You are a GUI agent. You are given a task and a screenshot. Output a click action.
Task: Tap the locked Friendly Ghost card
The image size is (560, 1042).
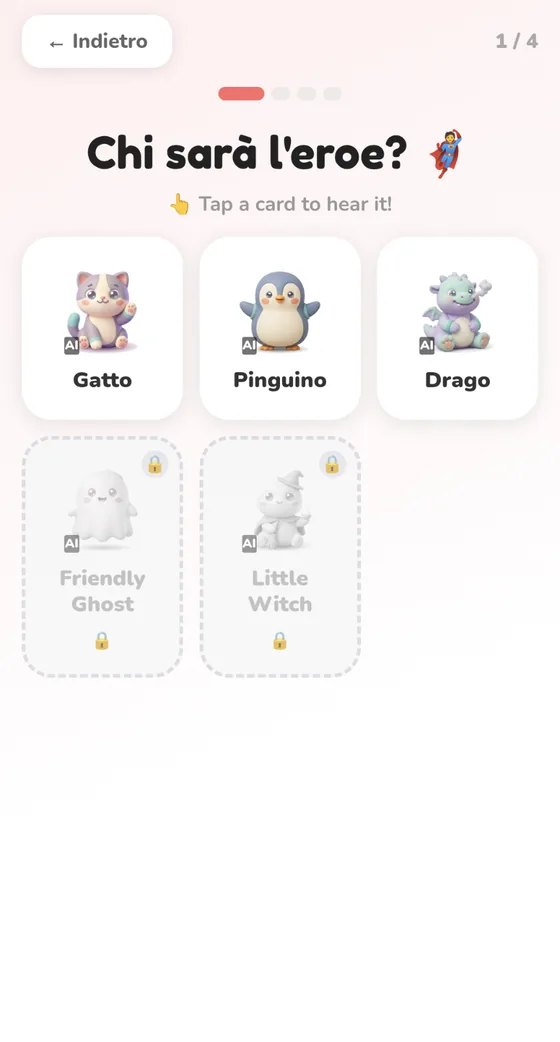102,557
